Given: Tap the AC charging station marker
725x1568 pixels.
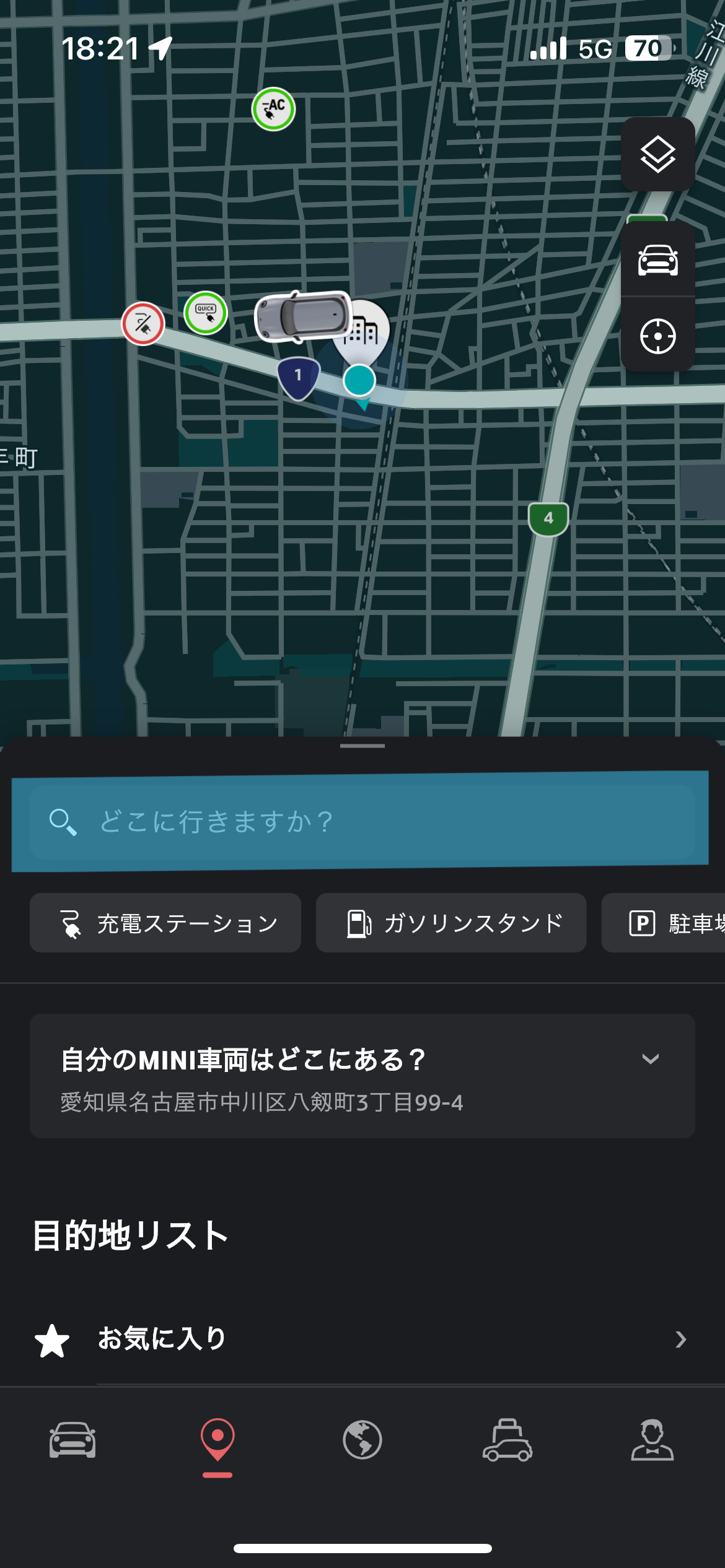Looking at the screenshot, I should coord(273,109).
